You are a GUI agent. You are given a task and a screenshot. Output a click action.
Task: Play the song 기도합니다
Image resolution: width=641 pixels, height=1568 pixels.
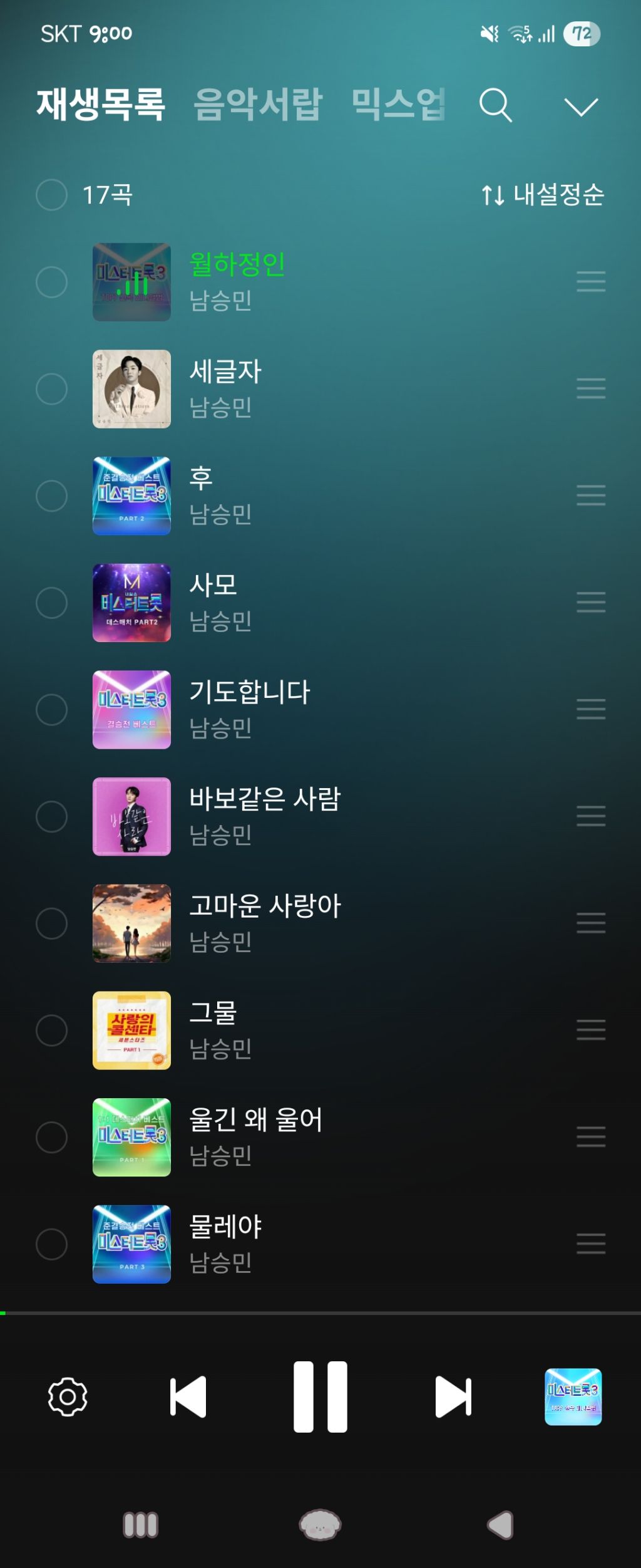250,693
